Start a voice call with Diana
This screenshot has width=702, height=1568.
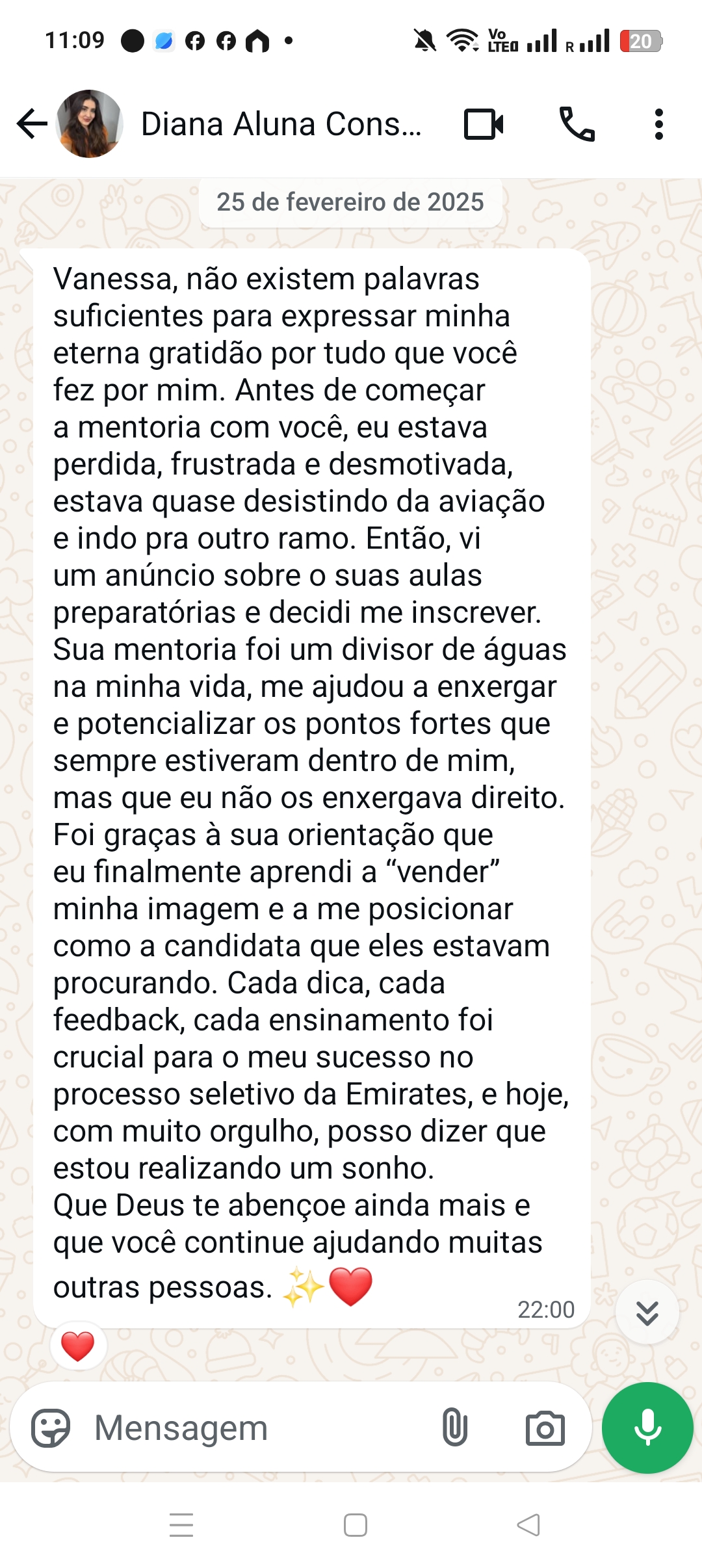577,124
